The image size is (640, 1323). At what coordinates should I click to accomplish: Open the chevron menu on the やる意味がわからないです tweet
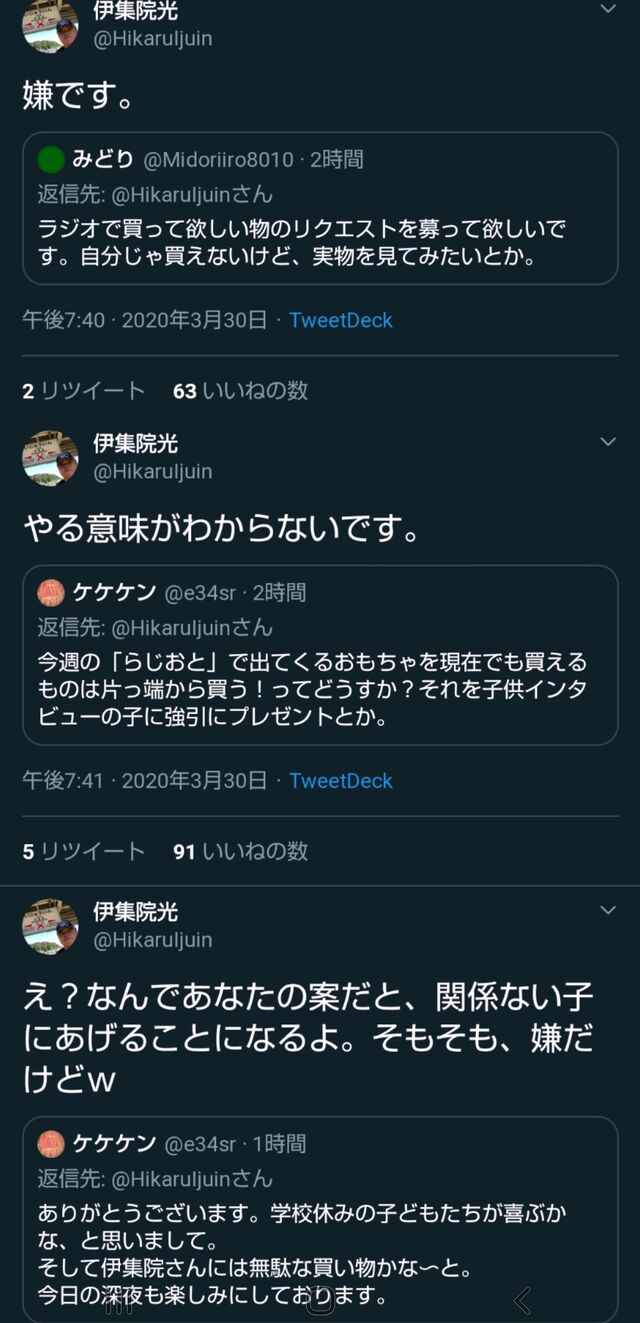pyautogui.click(x=607, y=441)
